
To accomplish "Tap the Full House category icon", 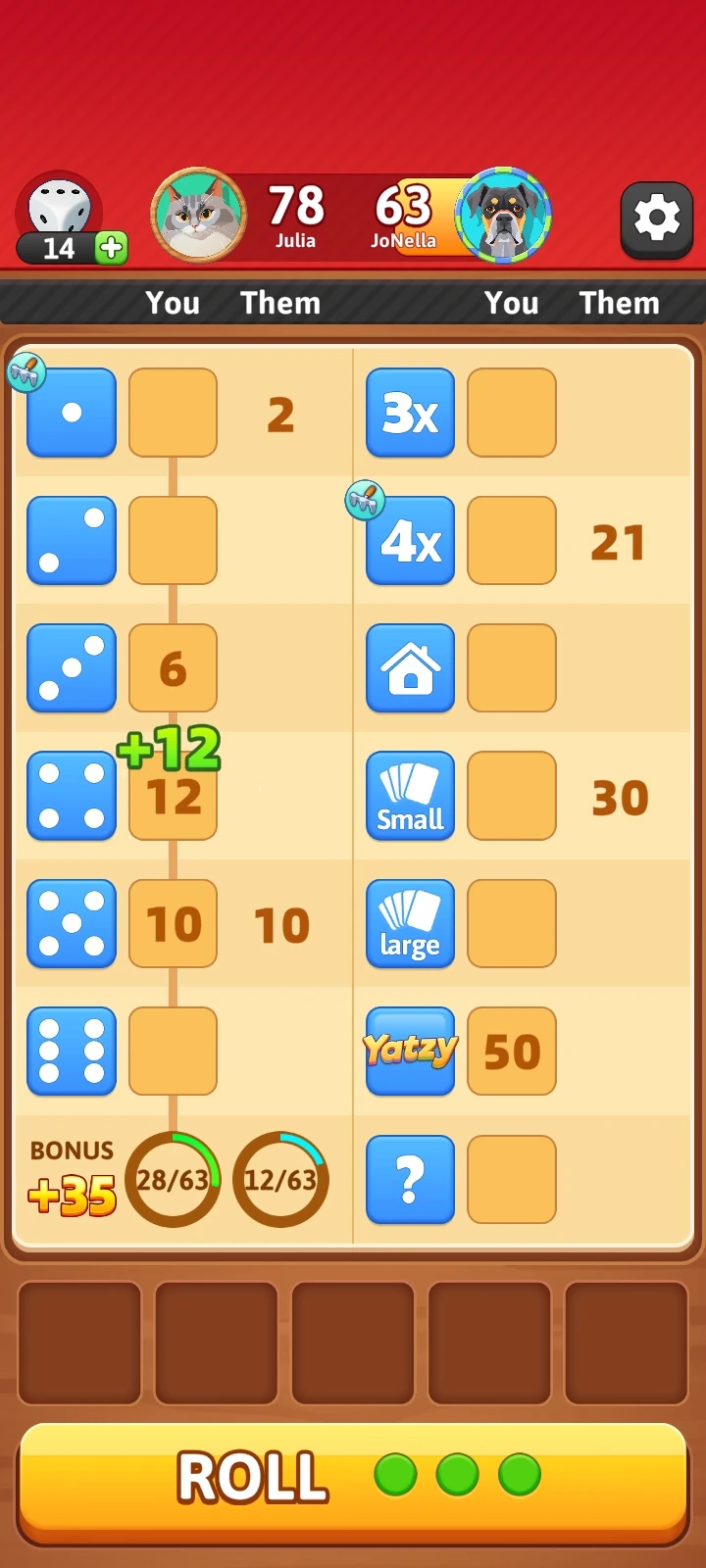I will tap(410, 667).
